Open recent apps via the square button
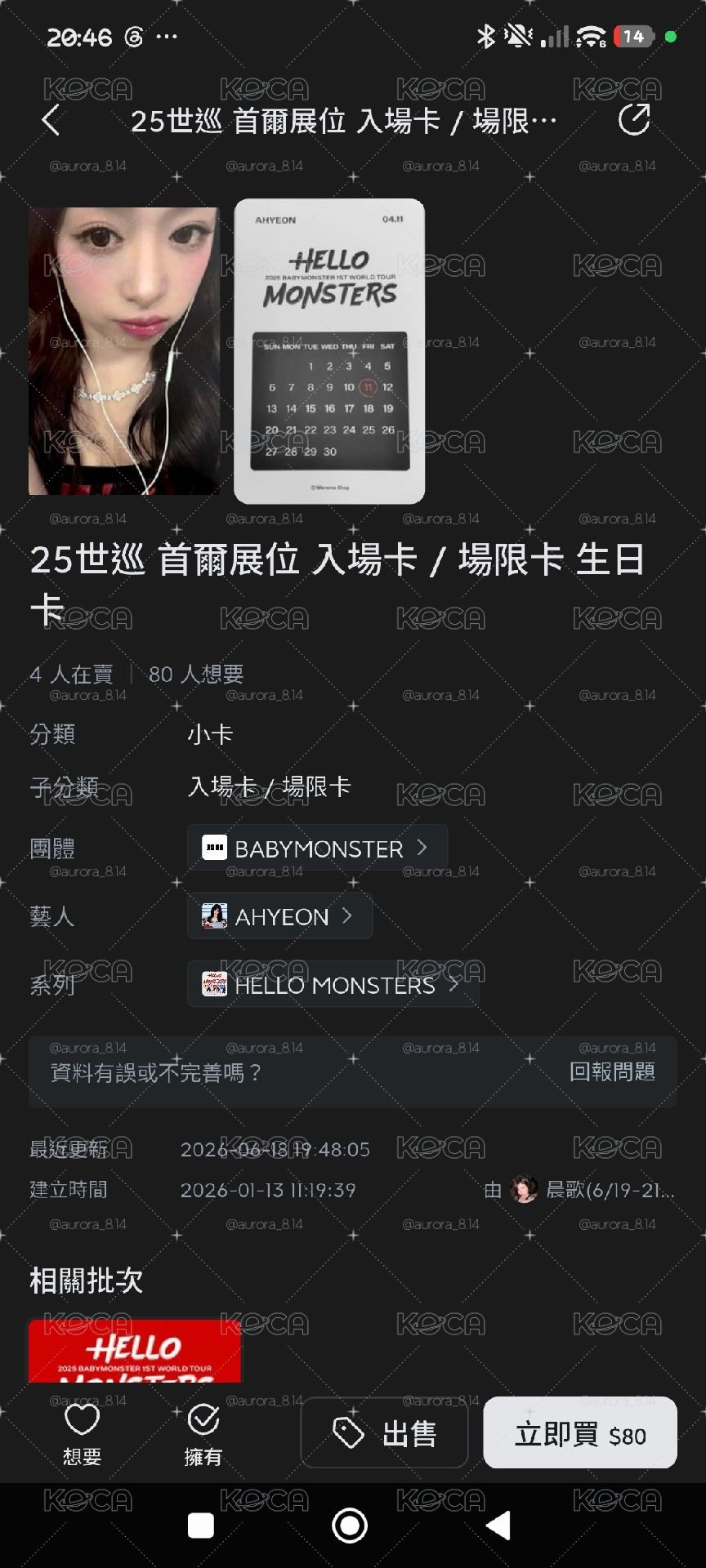Image resolution: width=706 pixels, height=1568 pixels. click(x=201, y=1526)
